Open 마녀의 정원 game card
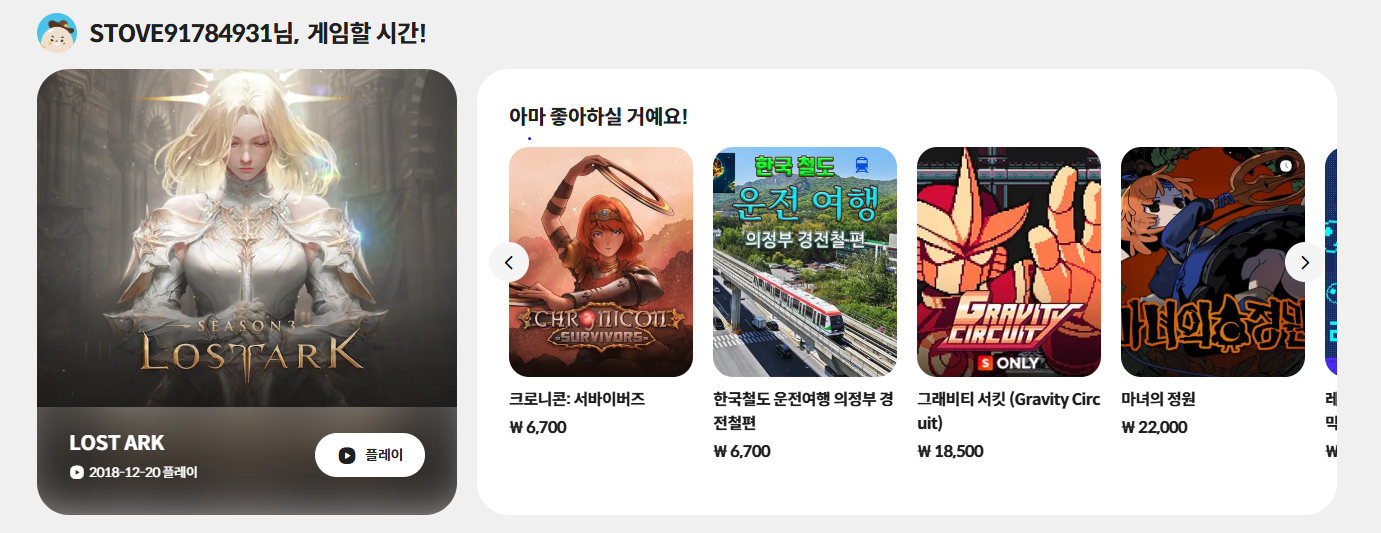Viewport: 1381px width, 533px height. click(x=1212, y=262)
